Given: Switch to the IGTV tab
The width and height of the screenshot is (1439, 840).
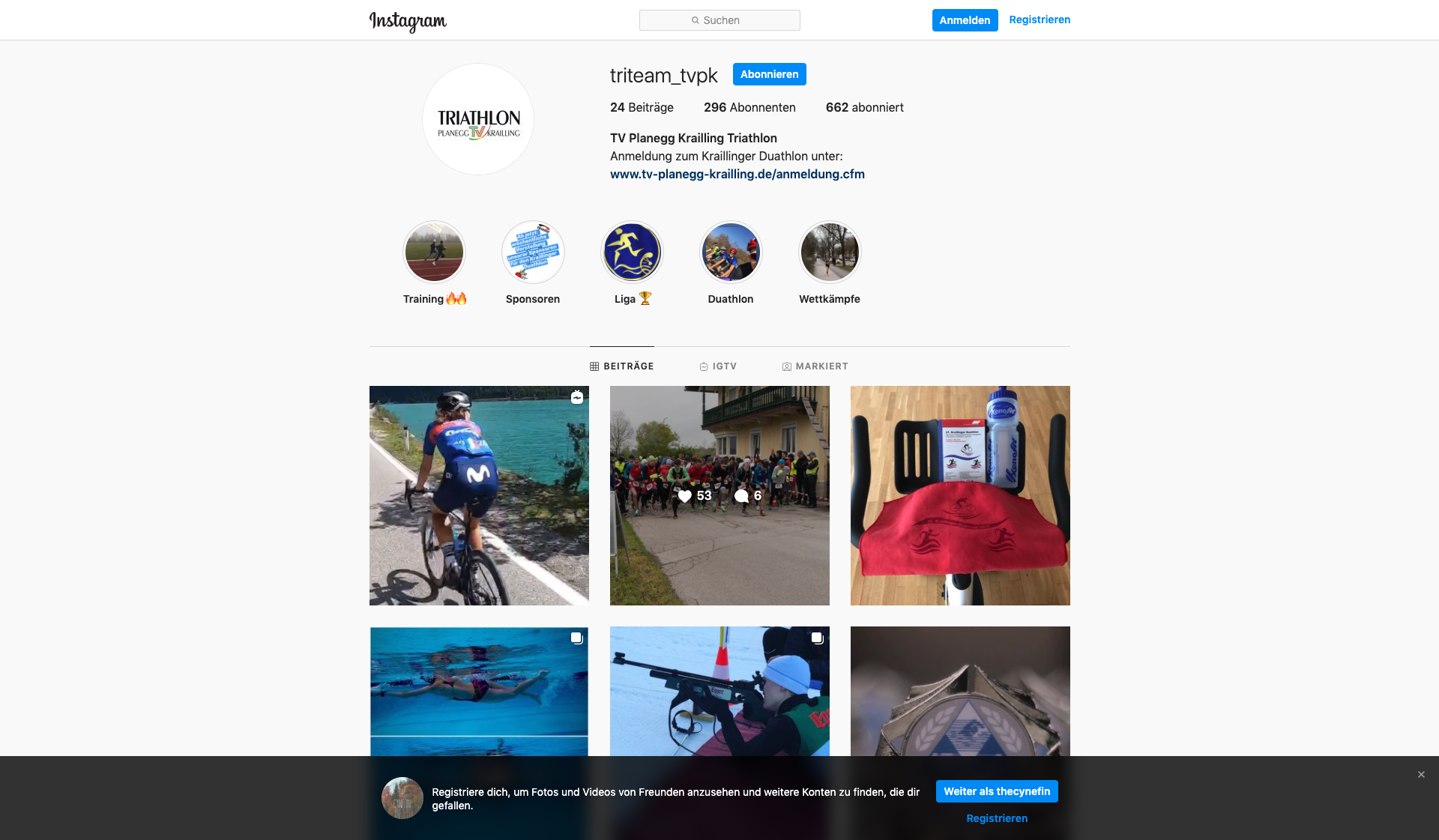Looking at the screenshot, I should tap(718, 366).
